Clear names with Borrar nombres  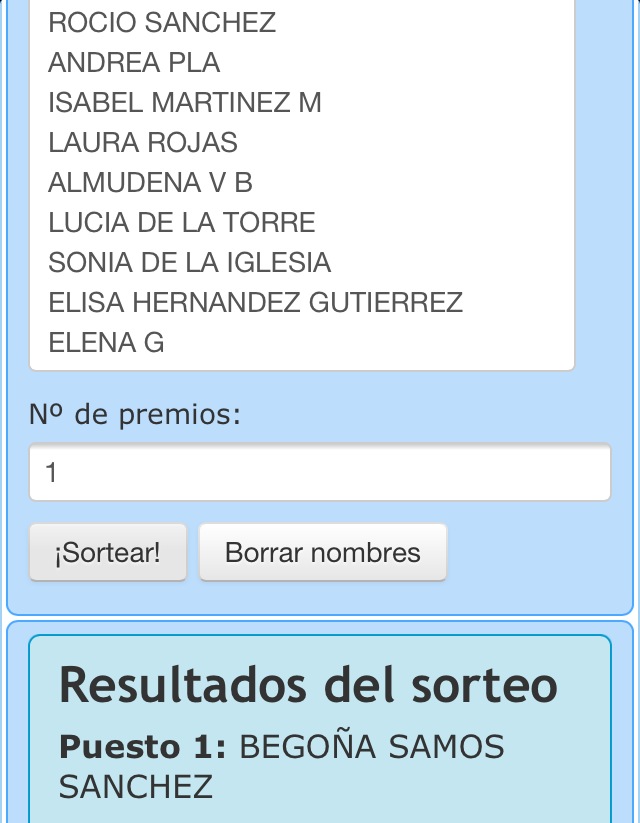(x=323, y=552)
